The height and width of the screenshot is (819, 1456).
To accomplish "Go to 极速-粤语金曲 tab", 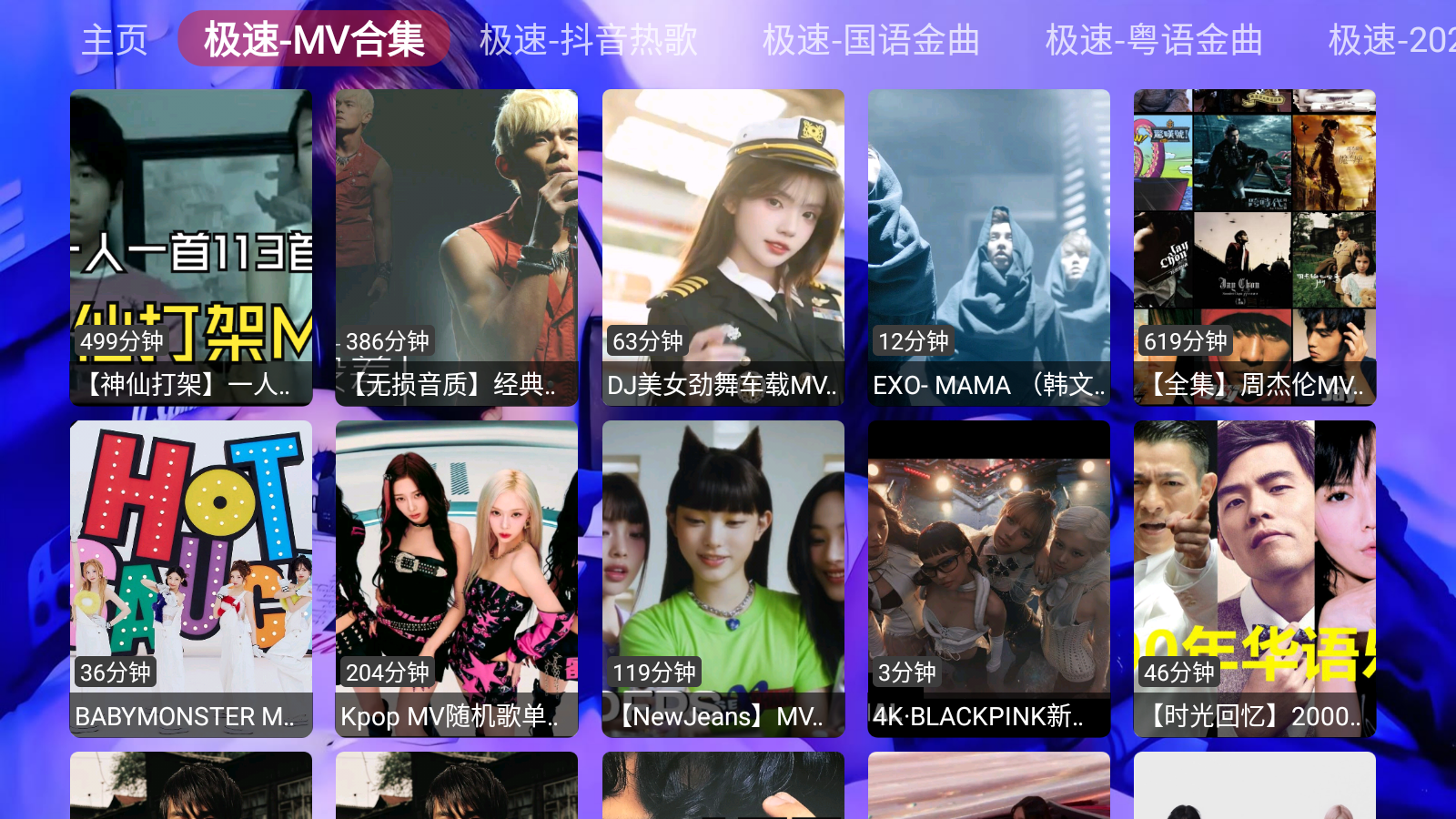I will tap(1154, 40).
